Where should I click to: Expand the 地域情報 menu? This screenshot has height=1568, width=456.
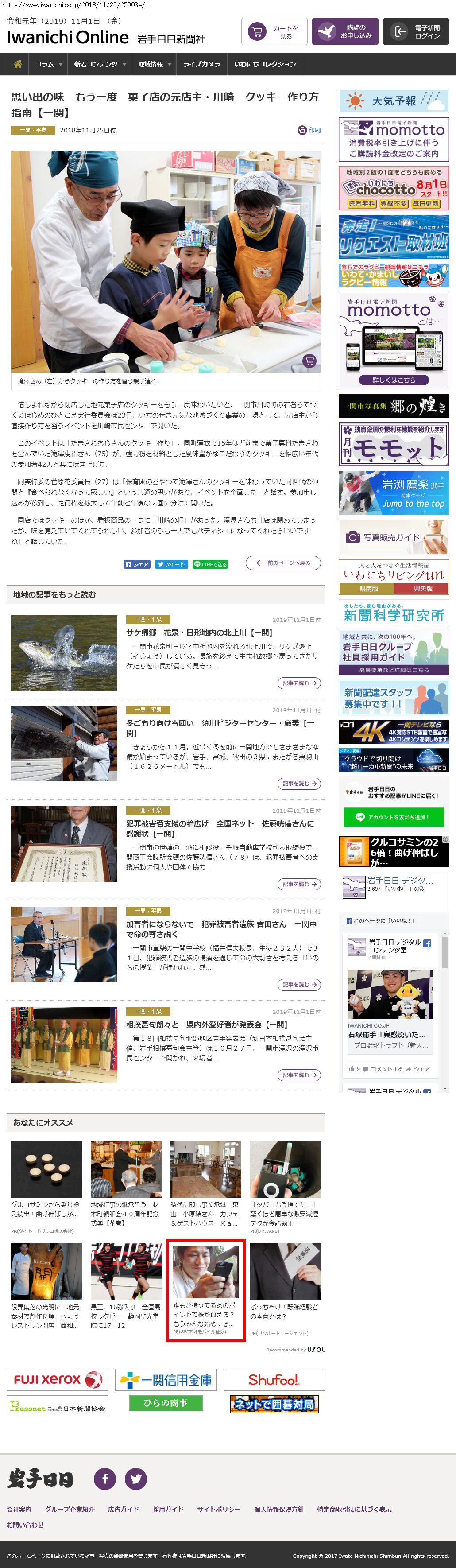click(x=154, y=64)
